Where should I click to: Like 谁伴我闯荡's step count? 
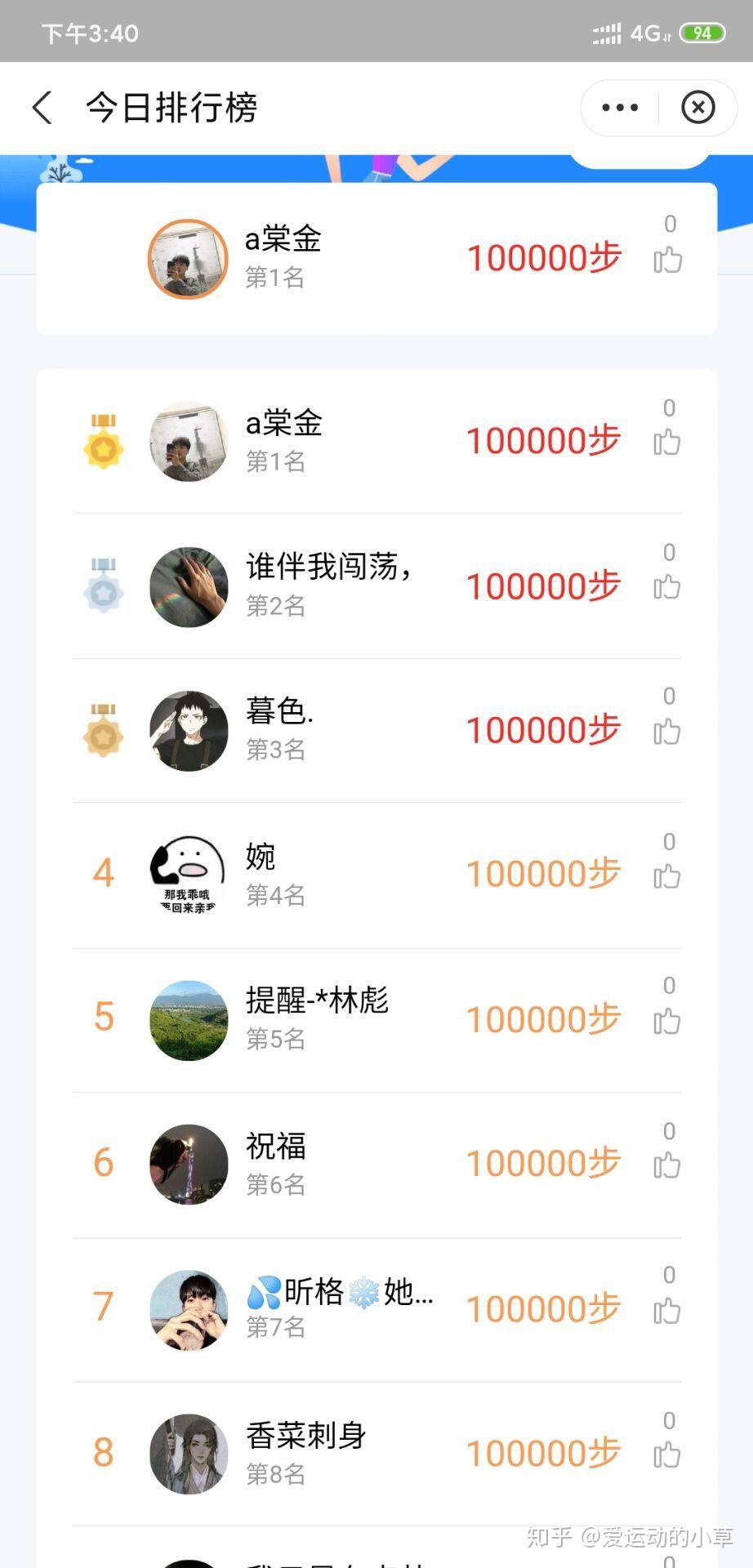pos(667,587)
